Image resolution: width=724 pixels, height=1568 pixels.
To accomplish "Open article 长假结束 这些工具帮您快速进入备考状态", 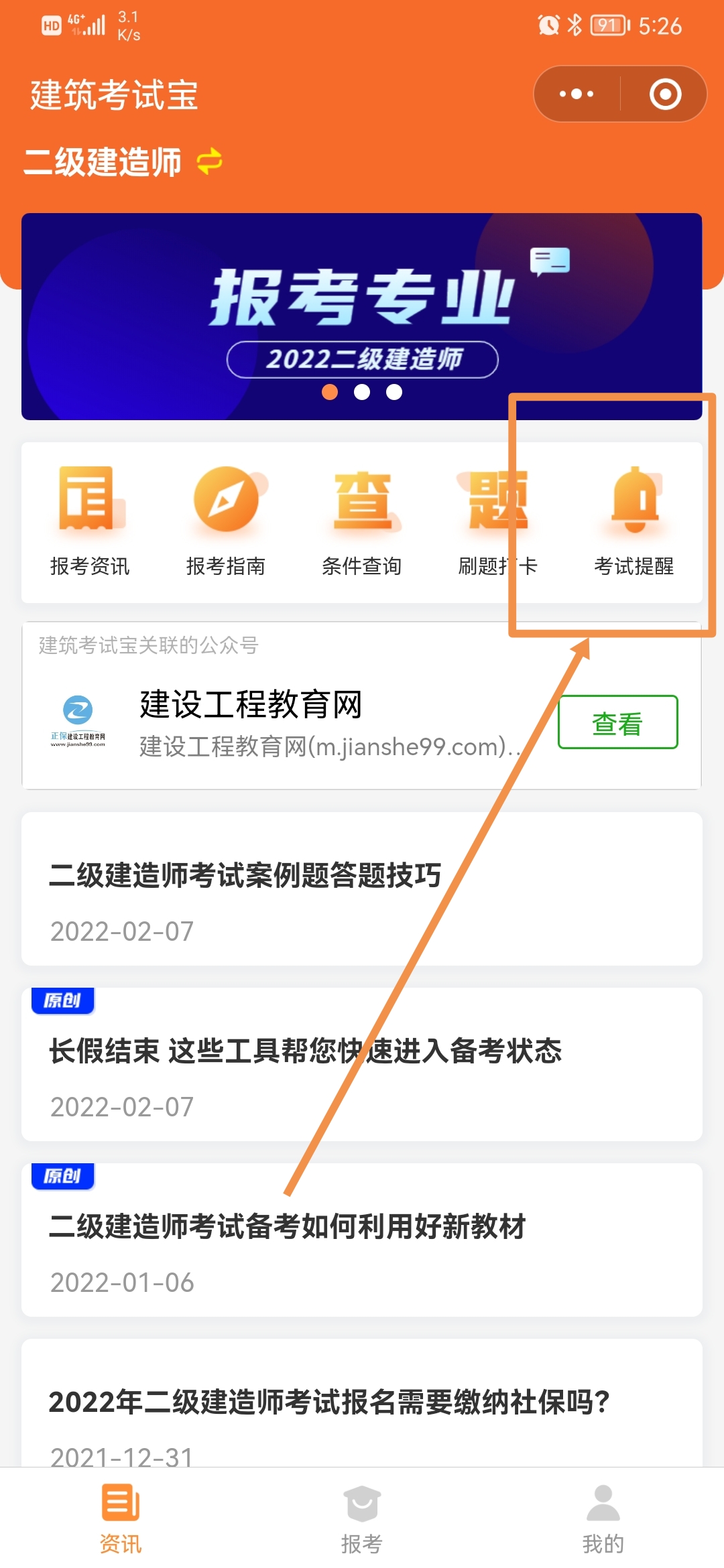I will pos(305,1051).
